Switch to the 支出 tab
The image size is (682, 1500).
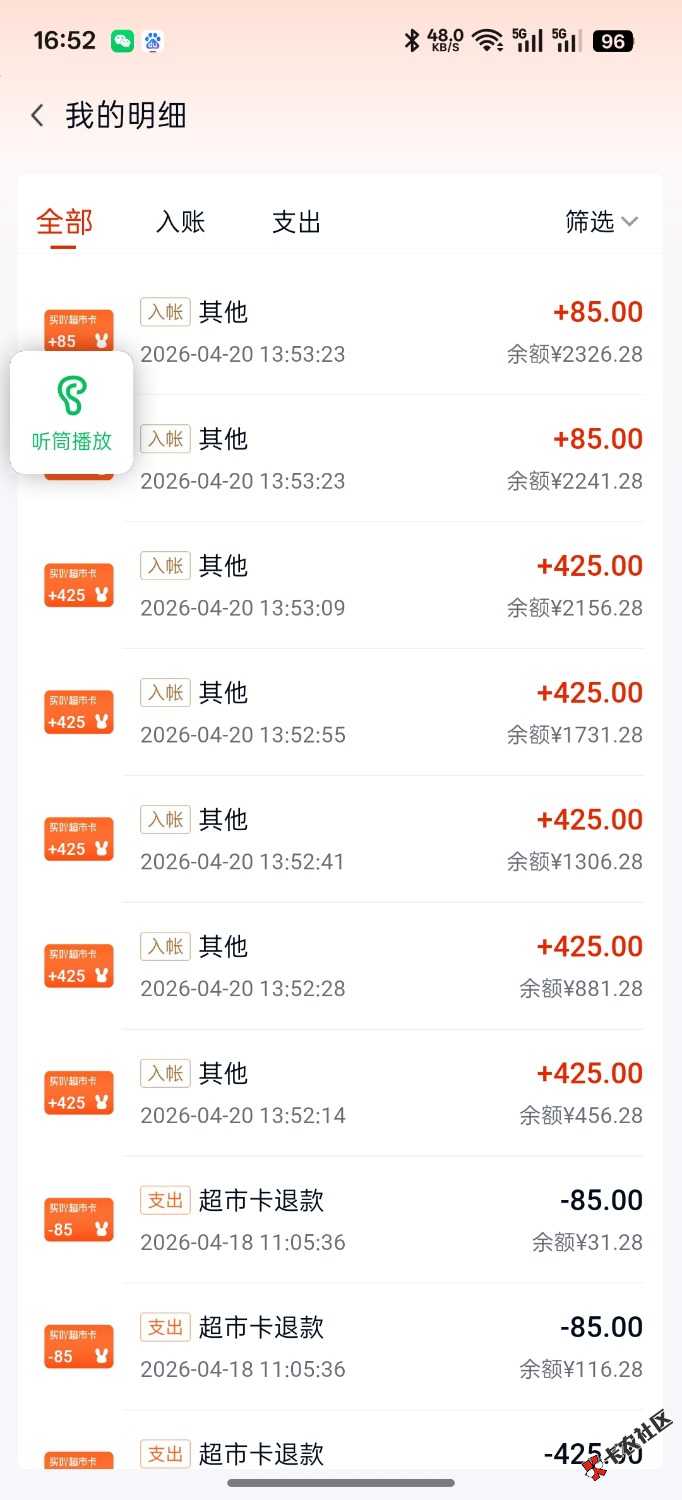[296, 222]
